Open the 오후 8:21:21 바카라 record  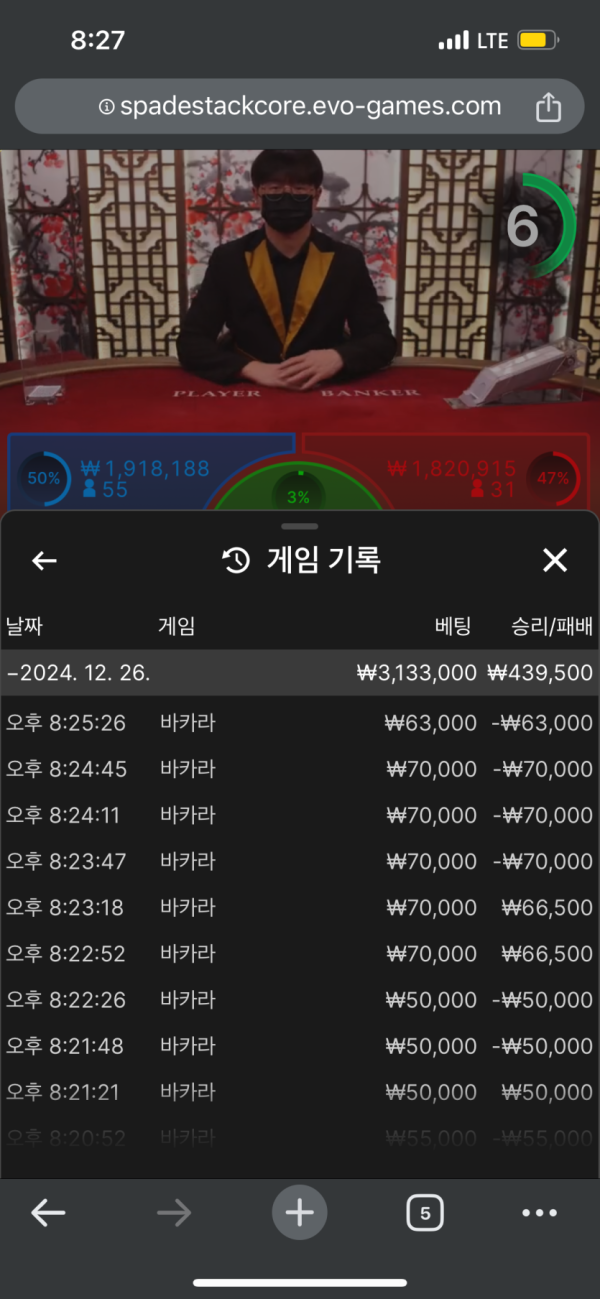[300, 1092]
